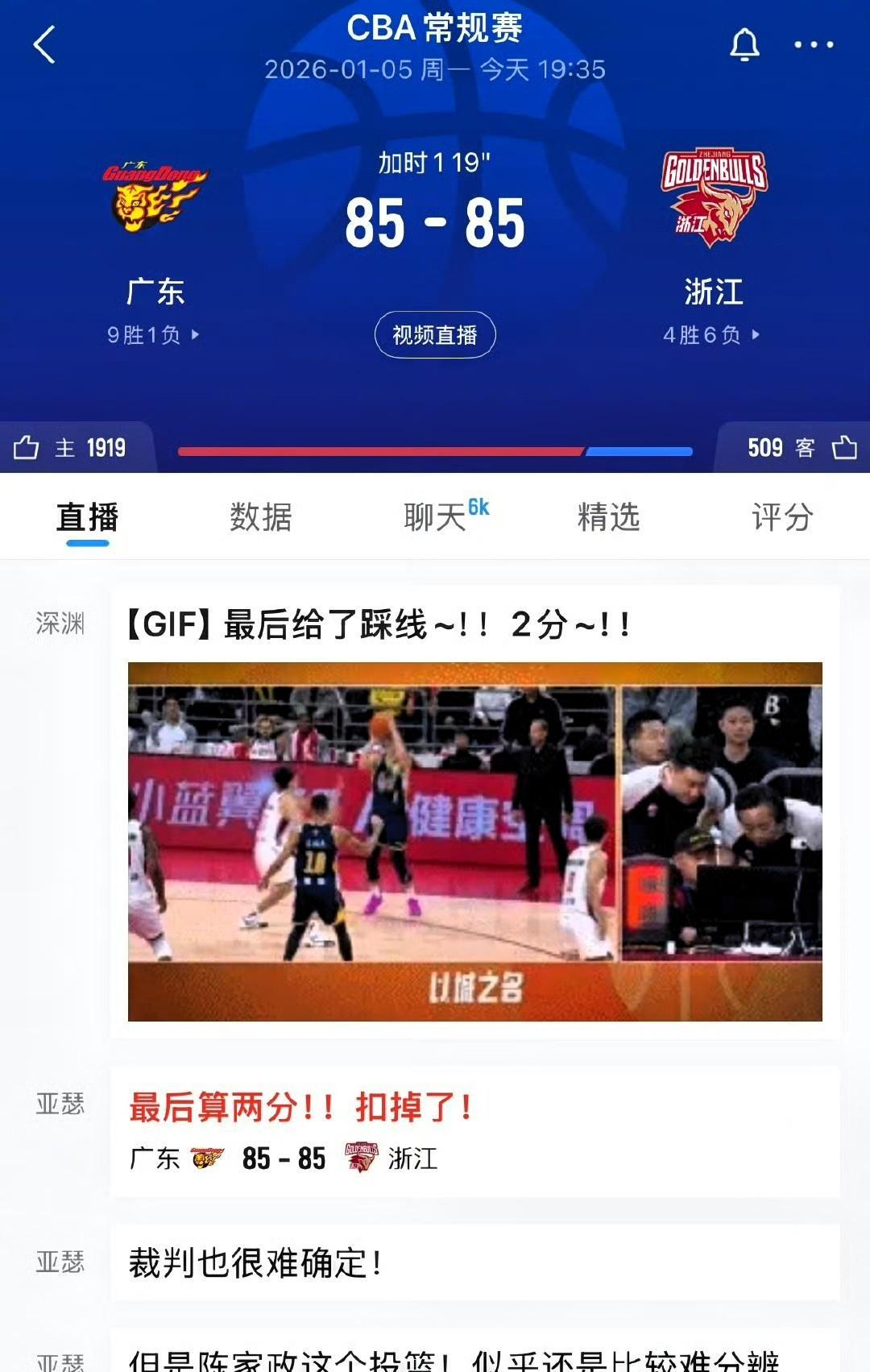Toggle the home team thumbs-up cheer
Image resolution: width=870 pixels, height=1372 pixels.
[x=24, y=449]
